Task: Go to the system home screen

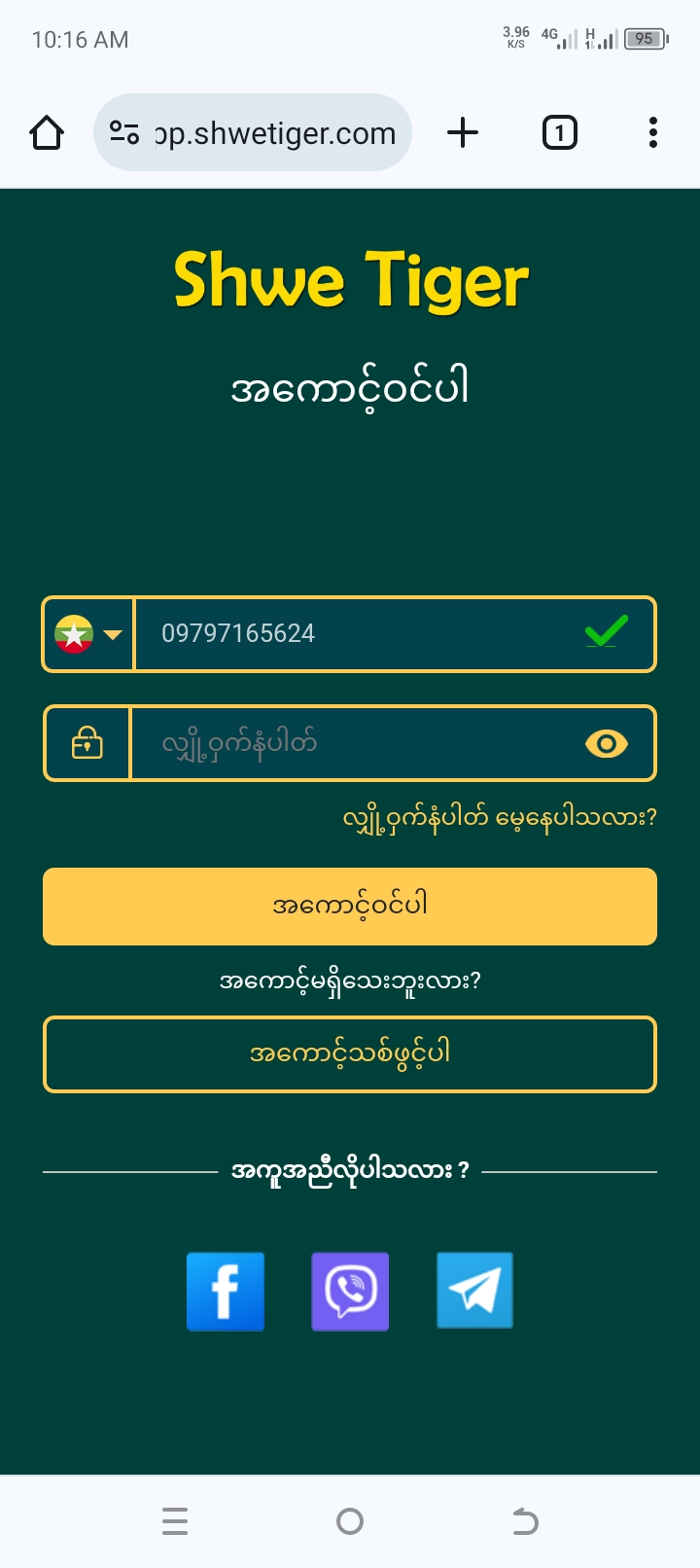Action: (350, 1520)
